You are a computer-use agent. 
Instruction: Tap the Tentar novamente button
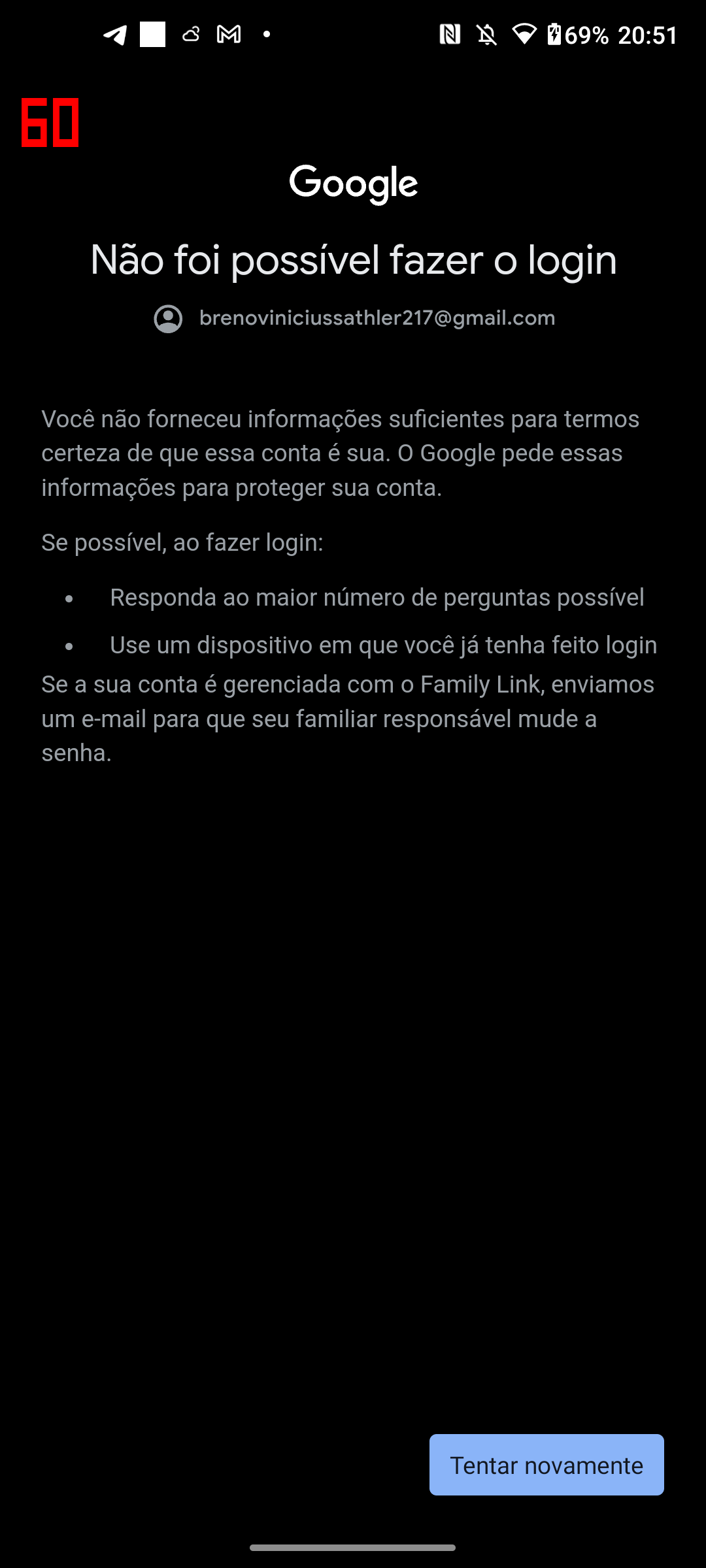point(546,1465)
